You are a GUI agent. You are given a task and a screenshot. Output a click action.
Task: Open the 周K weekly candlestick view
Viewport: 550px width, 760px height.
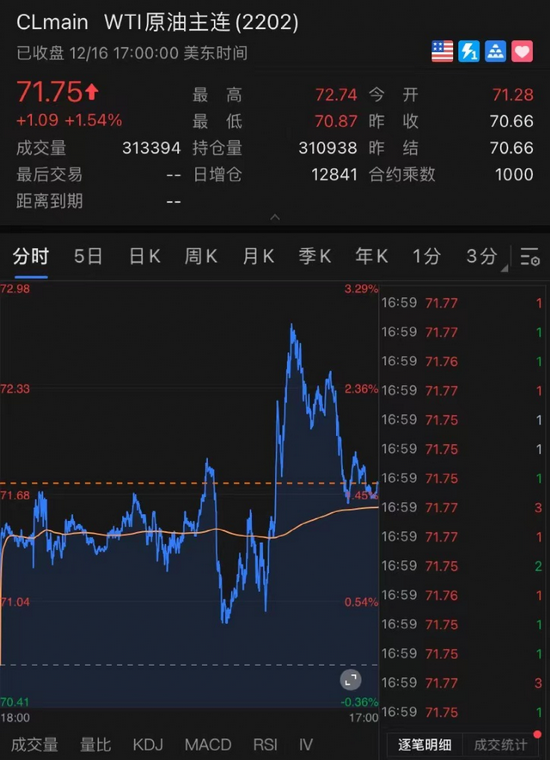(201, 256)
